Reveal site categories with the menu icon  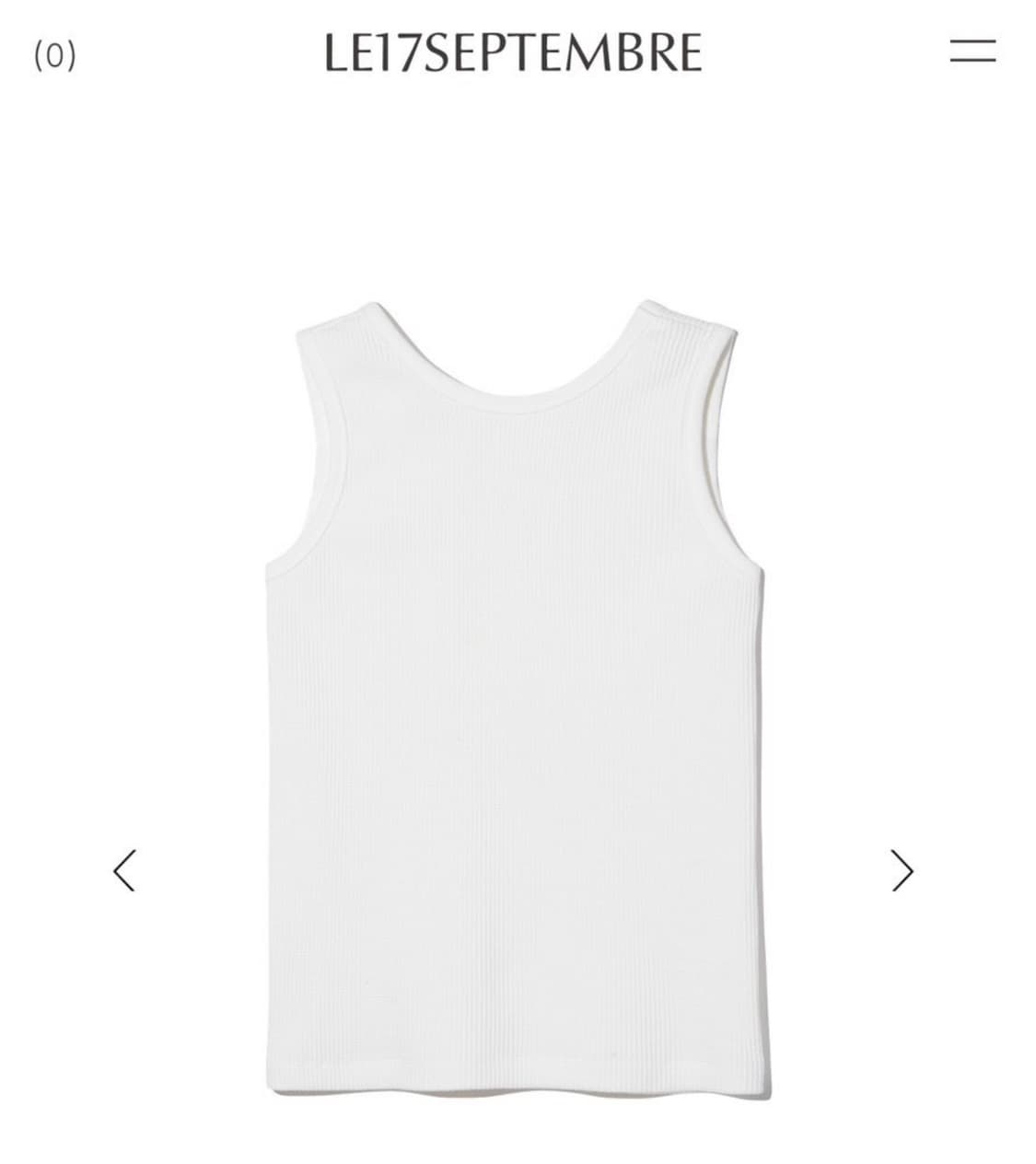pos(971,52)
